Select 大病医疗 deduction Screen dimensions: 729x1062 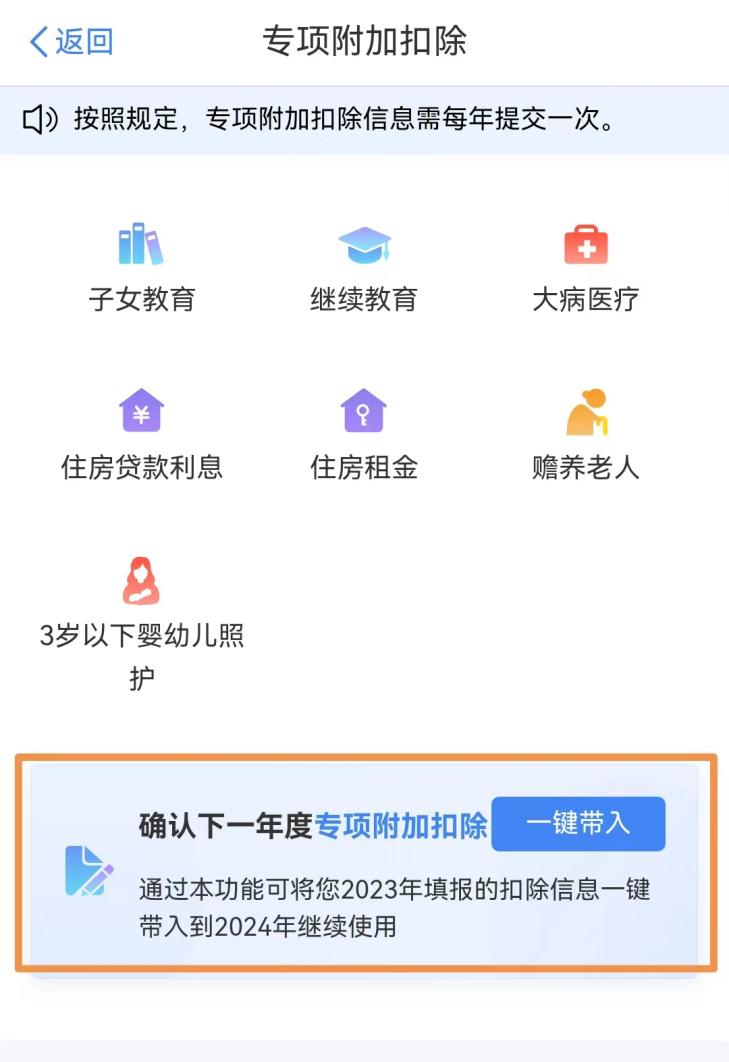click(585, 267)
